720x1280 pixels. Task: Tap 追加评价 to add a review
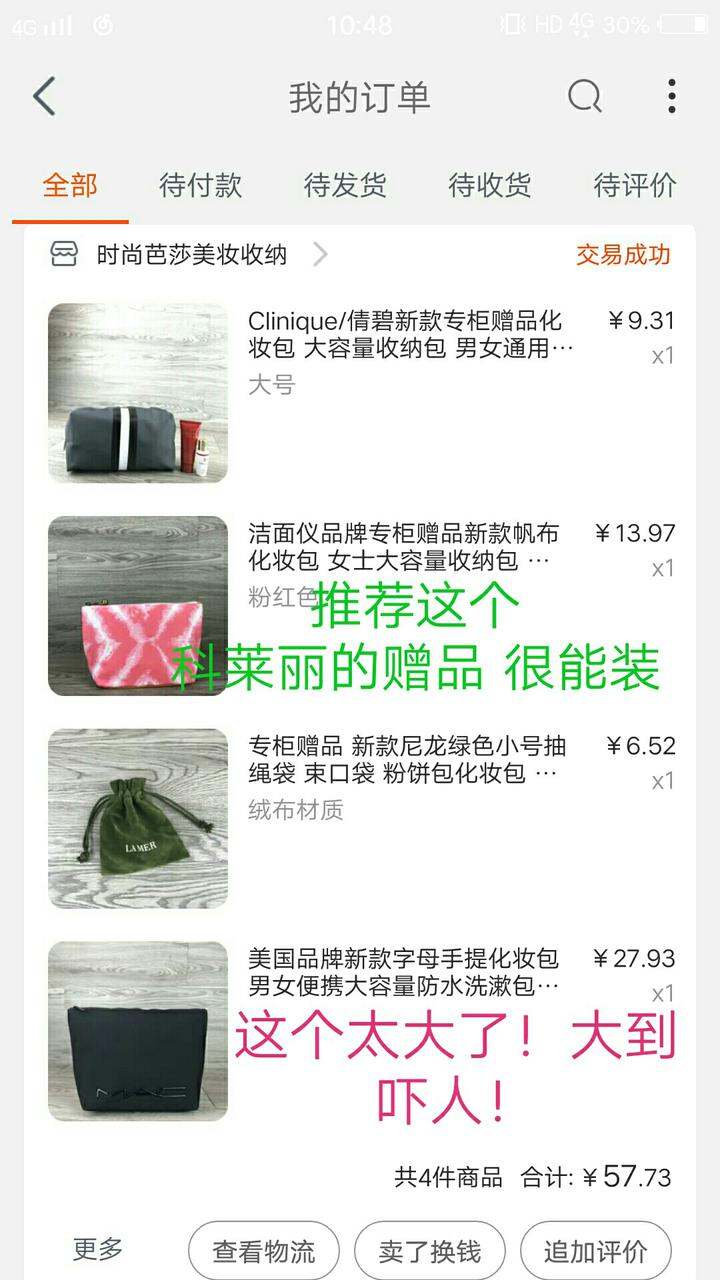point(596,1251)
